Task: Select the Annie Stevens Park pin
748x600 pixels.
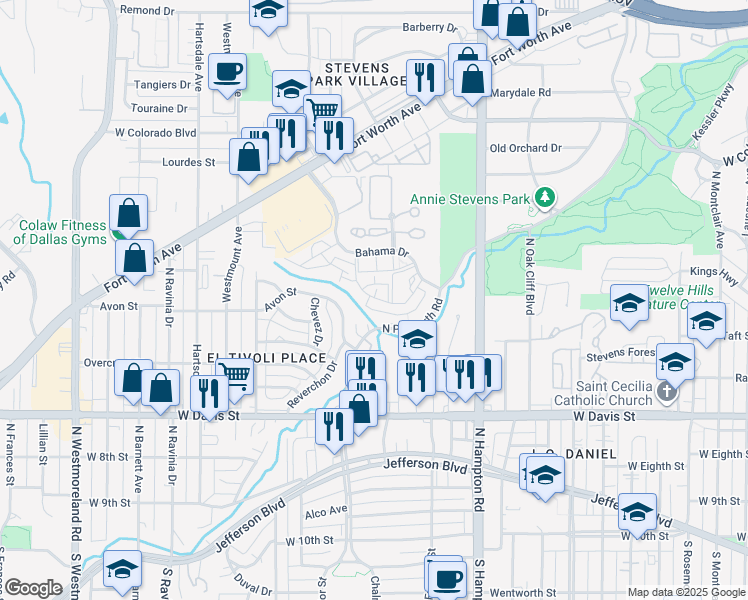Action: click(x=544, y=197)
